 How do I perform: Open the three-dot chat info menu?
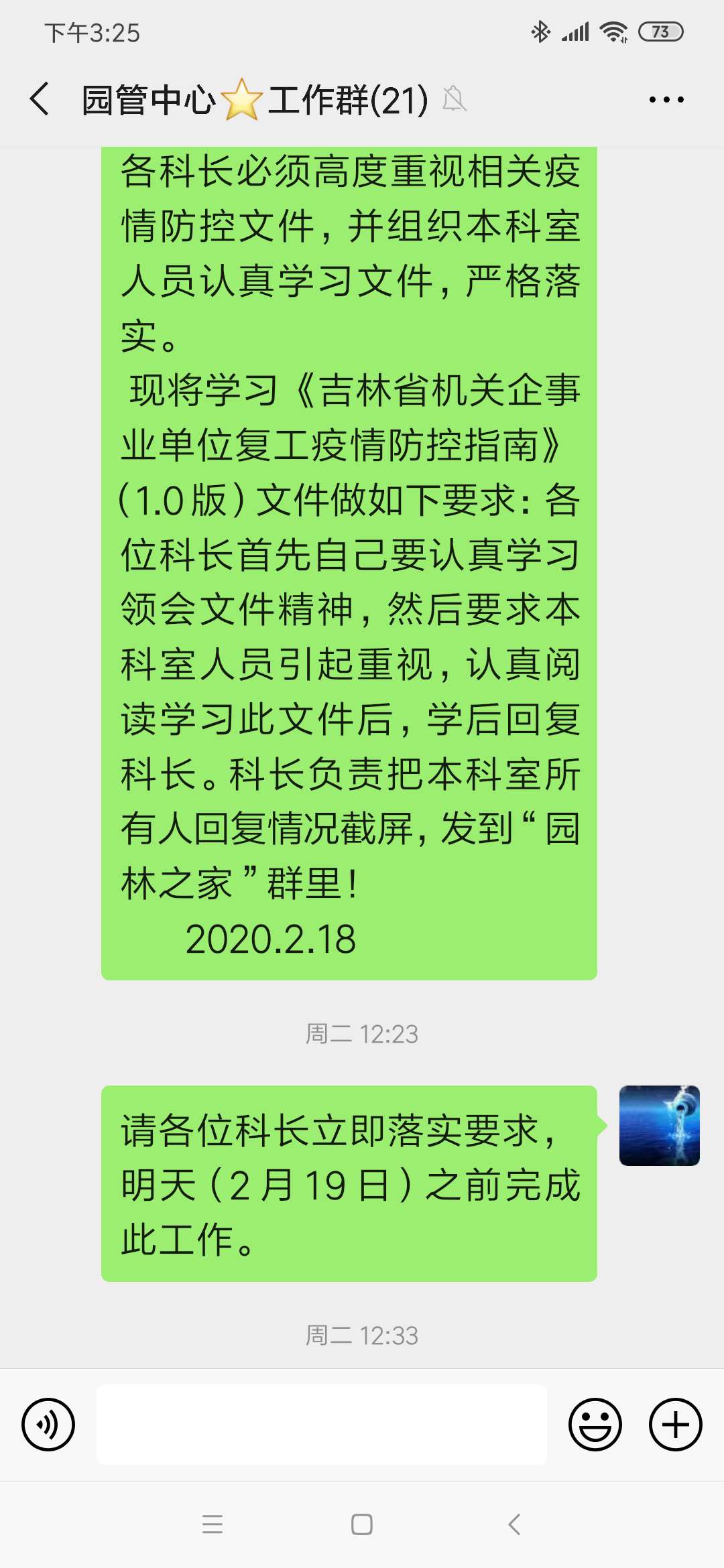point(666,99)
